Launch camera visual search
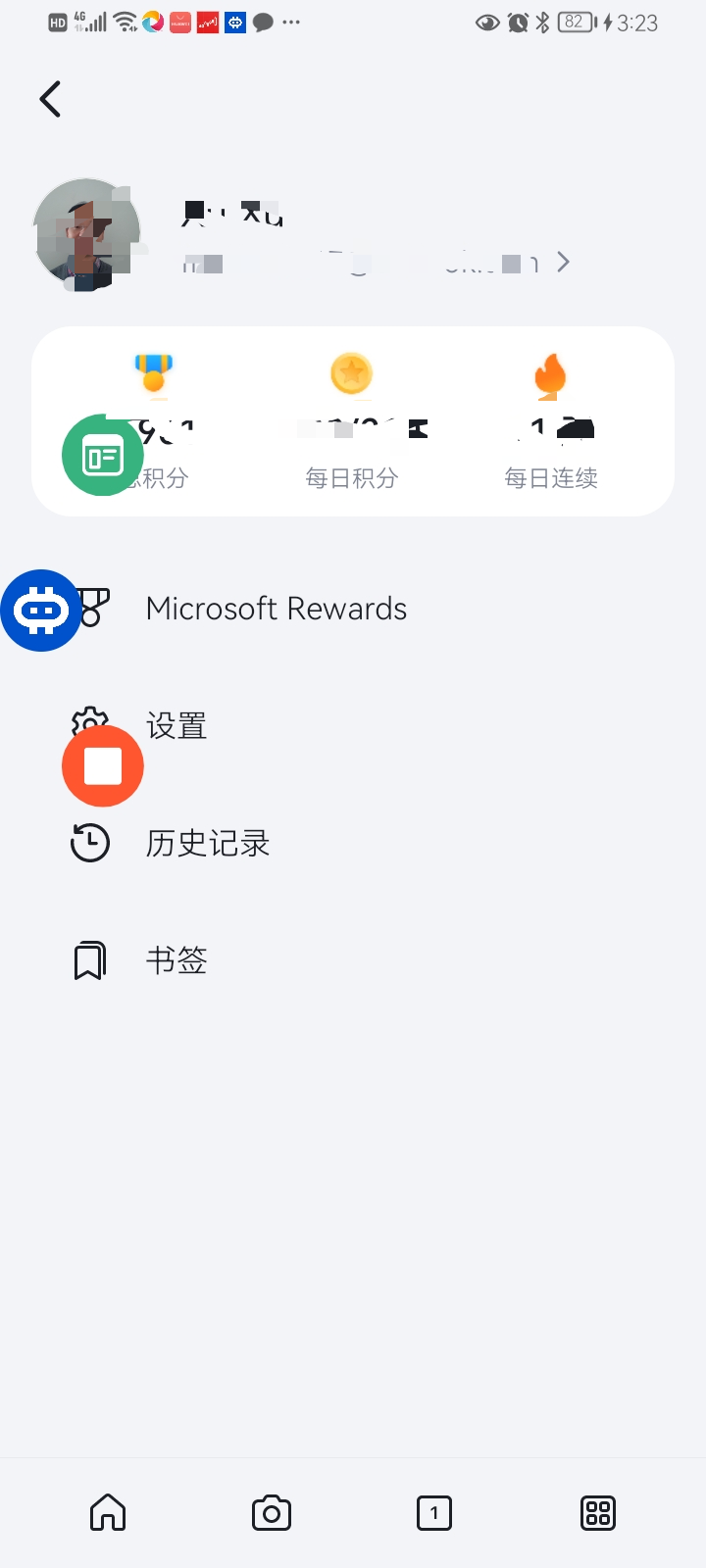 coord(272,1512)
